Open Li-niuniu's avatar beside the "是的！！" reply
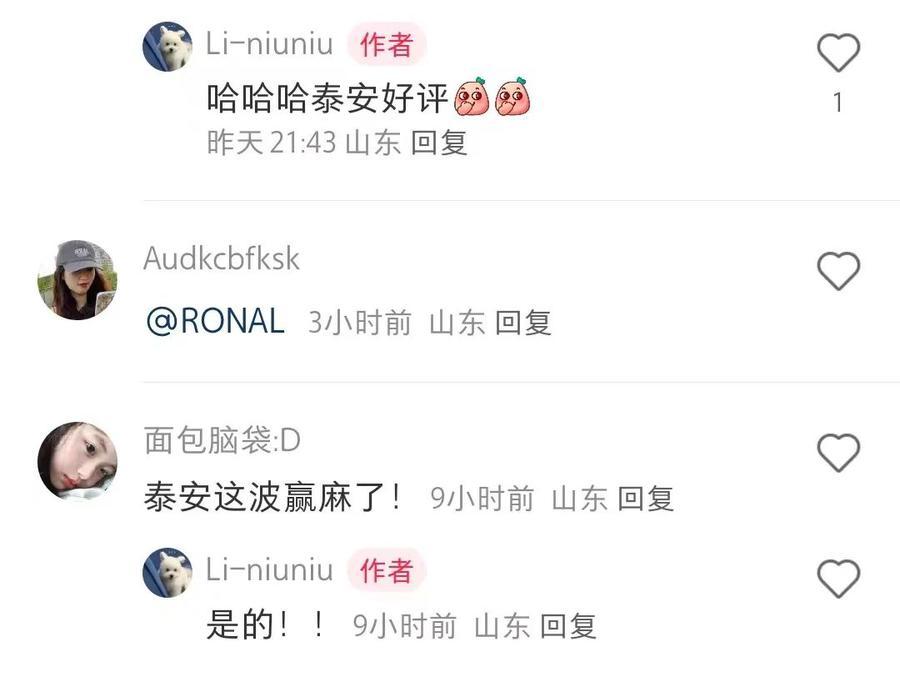 [x=167, y=572]
